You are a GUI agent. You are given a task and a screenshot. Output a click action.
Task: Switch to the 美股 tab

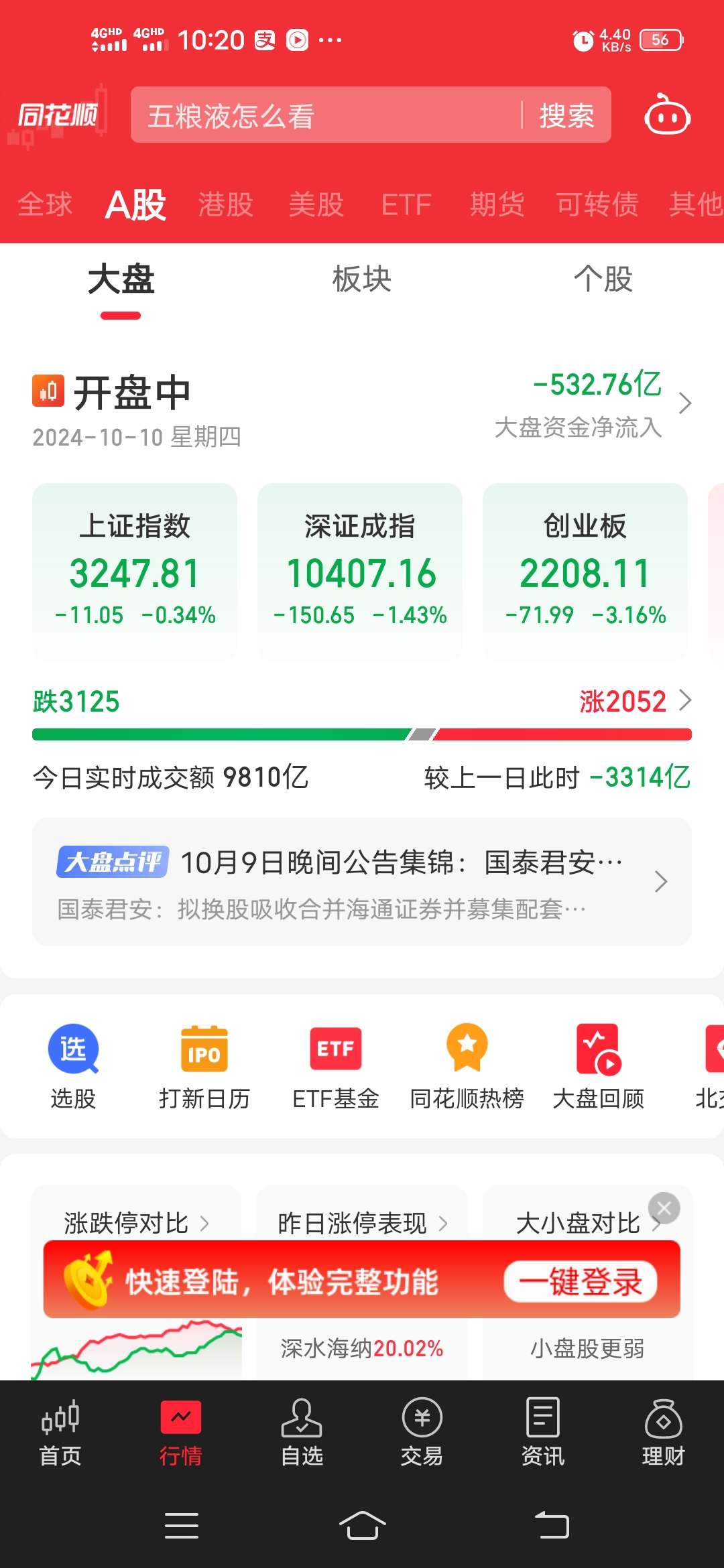[316, 204]
